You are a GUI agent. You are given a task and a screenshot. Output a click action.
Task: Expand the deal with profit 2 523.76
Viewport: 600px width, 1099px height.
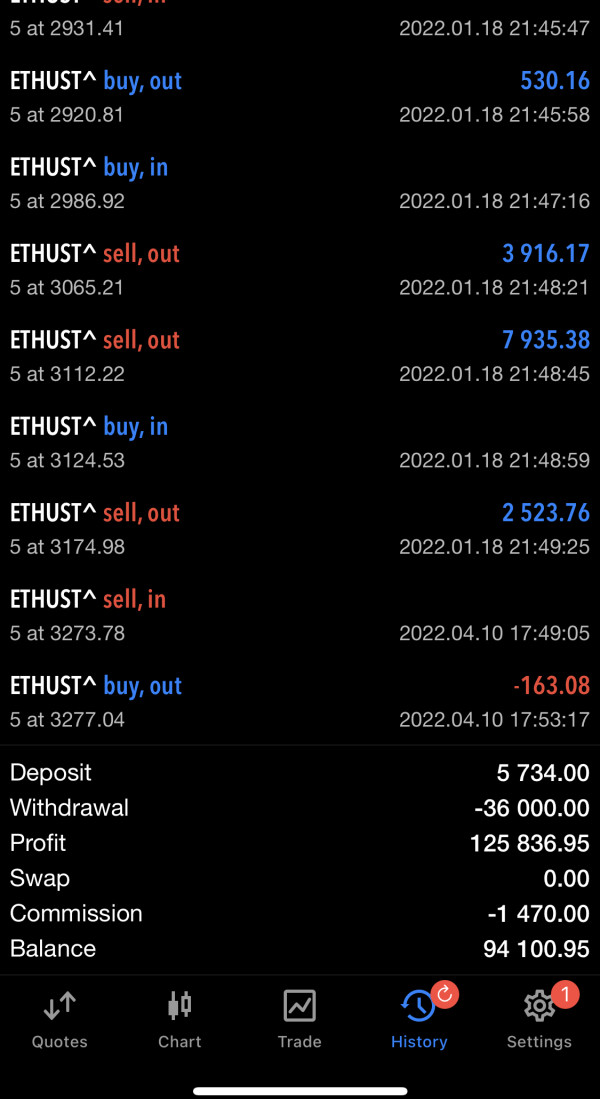(300, 529)
